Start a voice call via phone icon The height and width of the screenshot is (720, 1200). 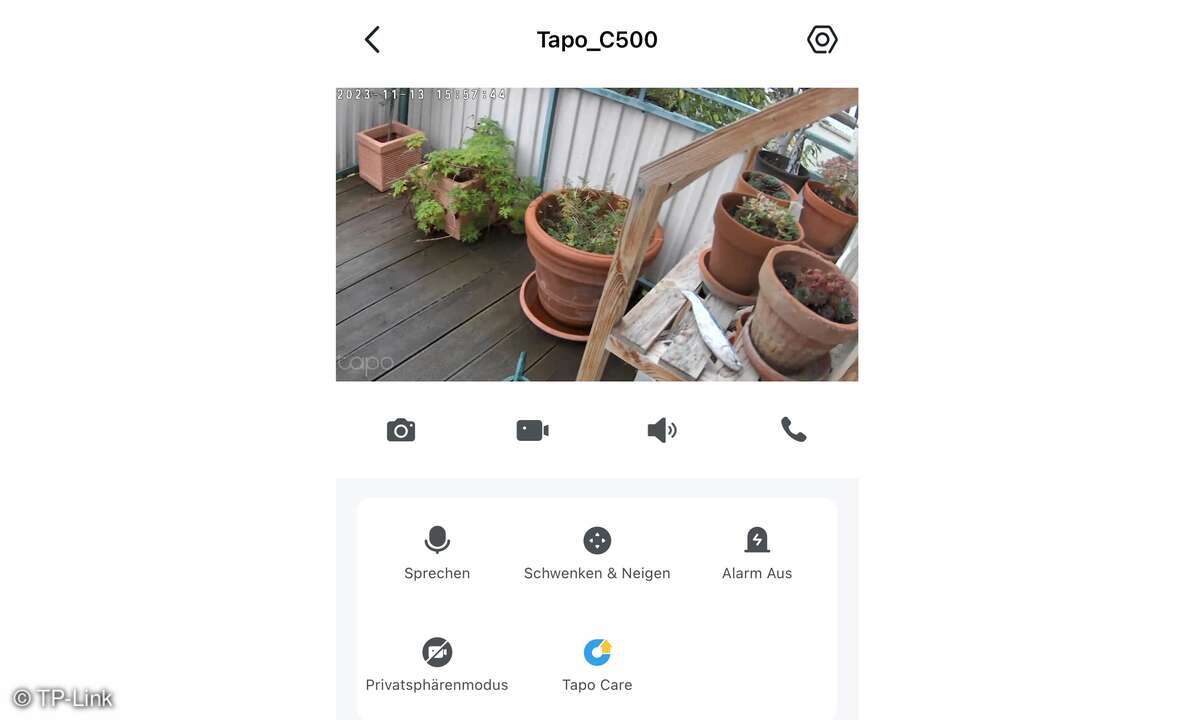(793, 430)
